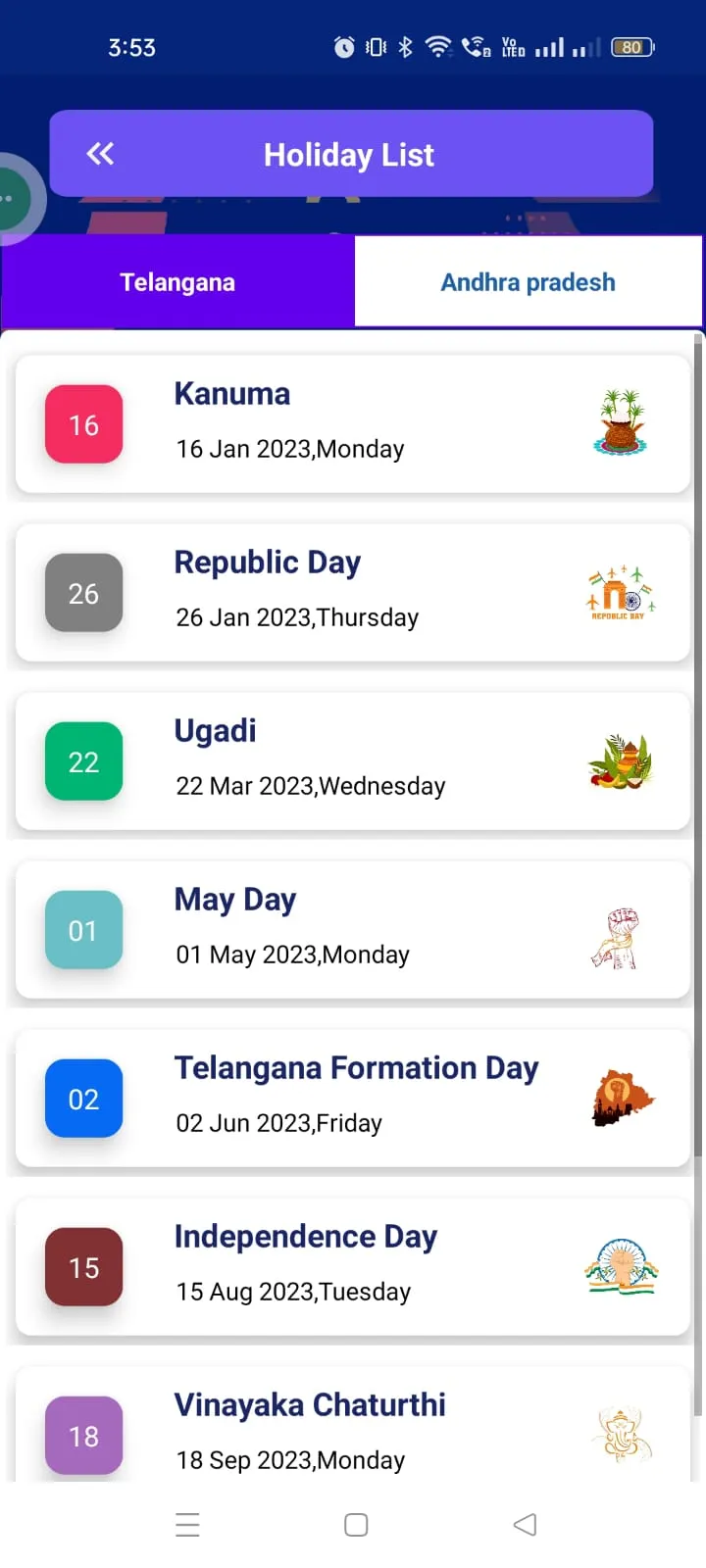
Task: Tap the navigation back triangle at bottom
Action: [525, 1524]
